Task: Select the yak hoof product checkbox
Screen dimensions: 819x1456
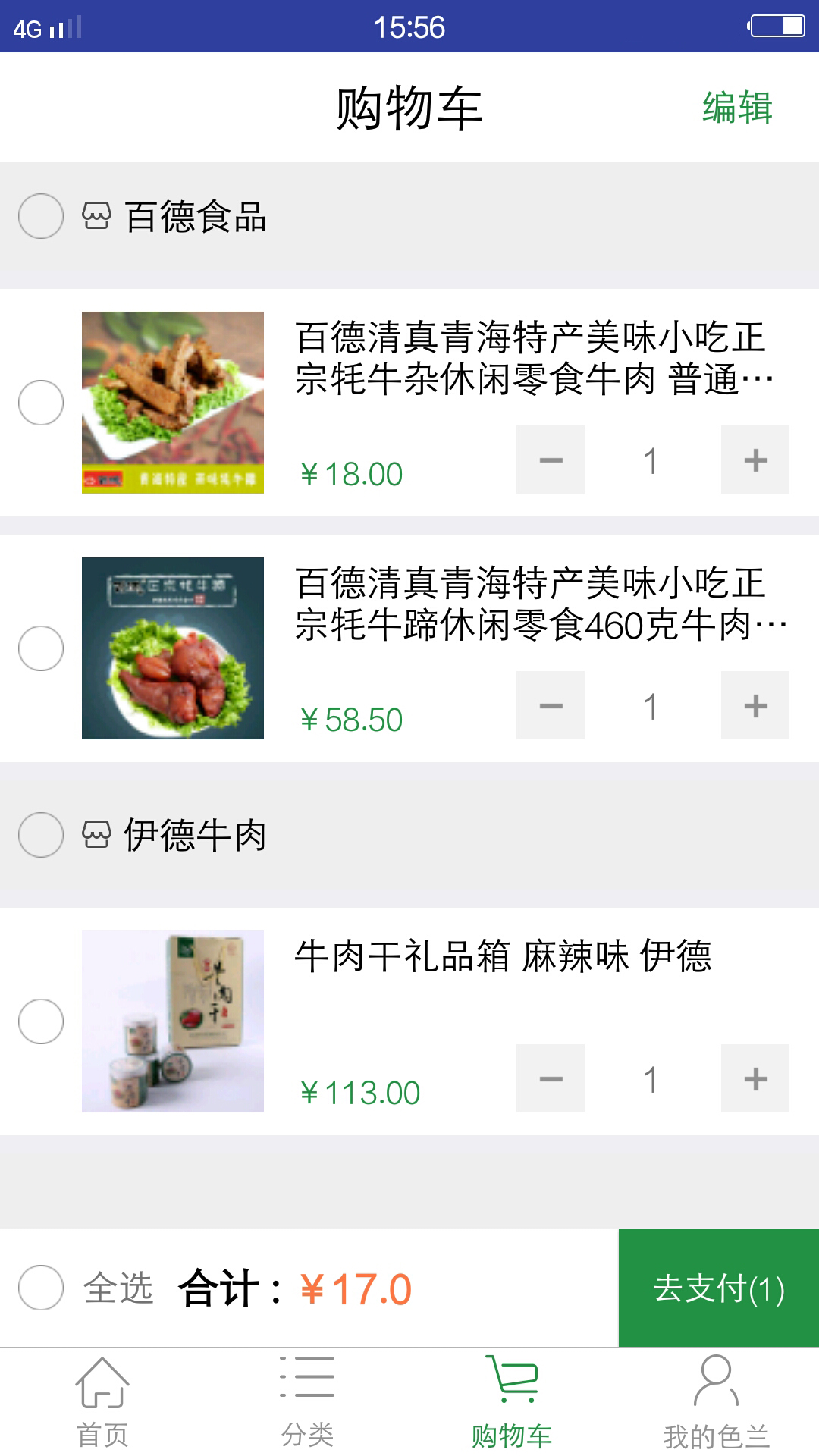Action: [41, 648]
